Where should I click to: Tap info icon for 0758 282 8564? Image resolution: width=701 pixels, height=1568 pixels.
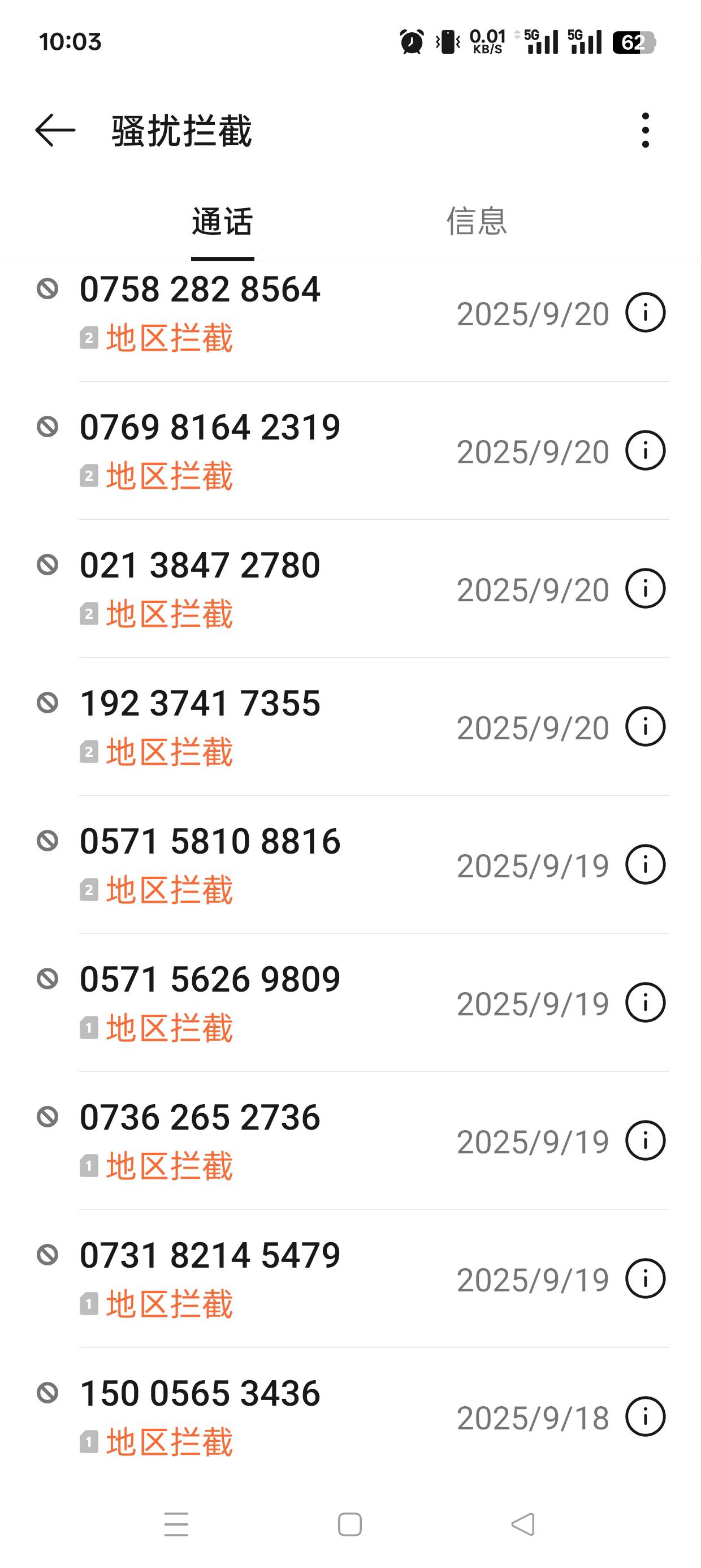[645, 312]
